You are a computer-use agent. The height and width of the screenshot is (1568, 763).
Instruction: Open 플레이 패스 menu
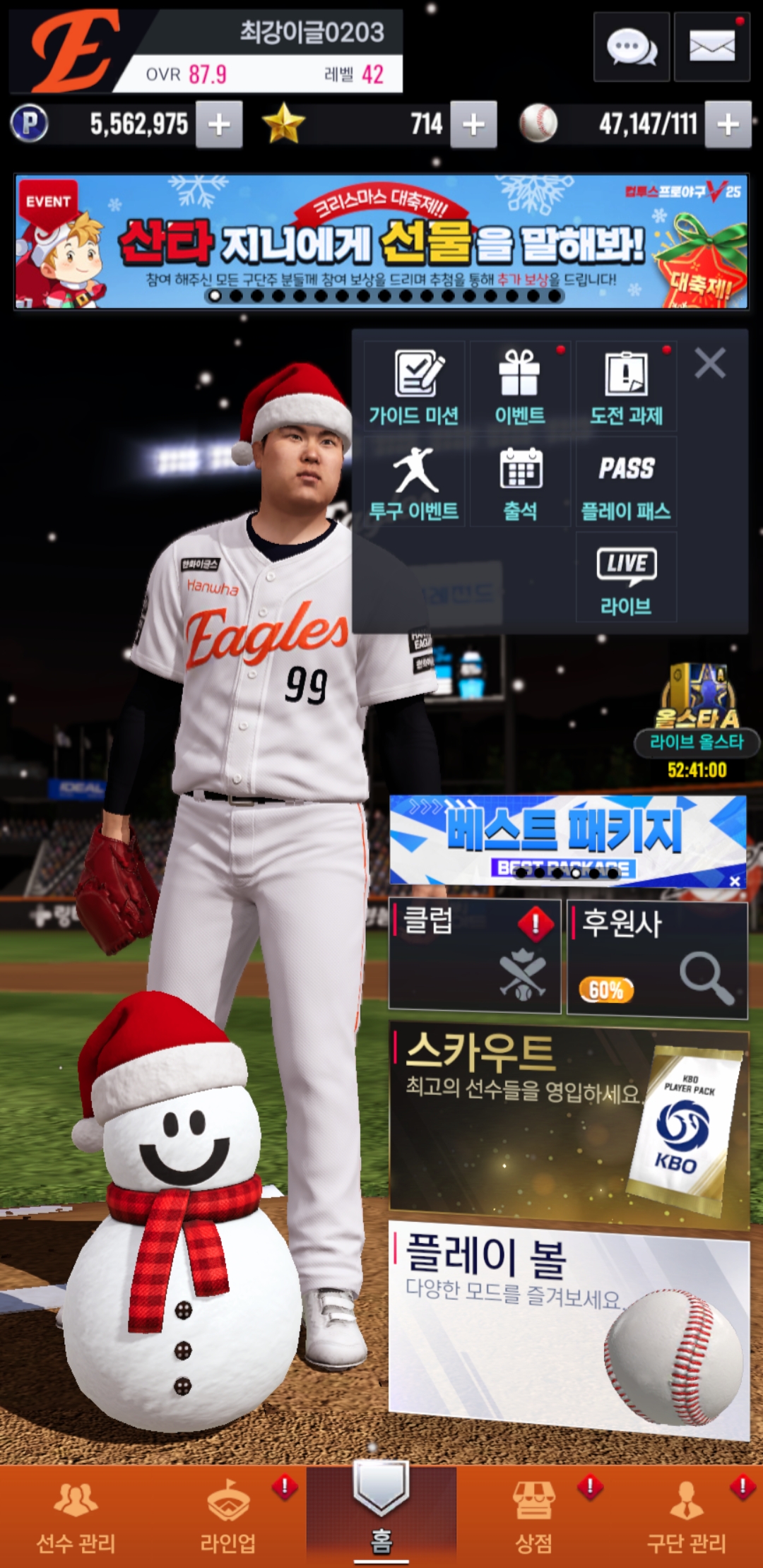pos(626,483)
